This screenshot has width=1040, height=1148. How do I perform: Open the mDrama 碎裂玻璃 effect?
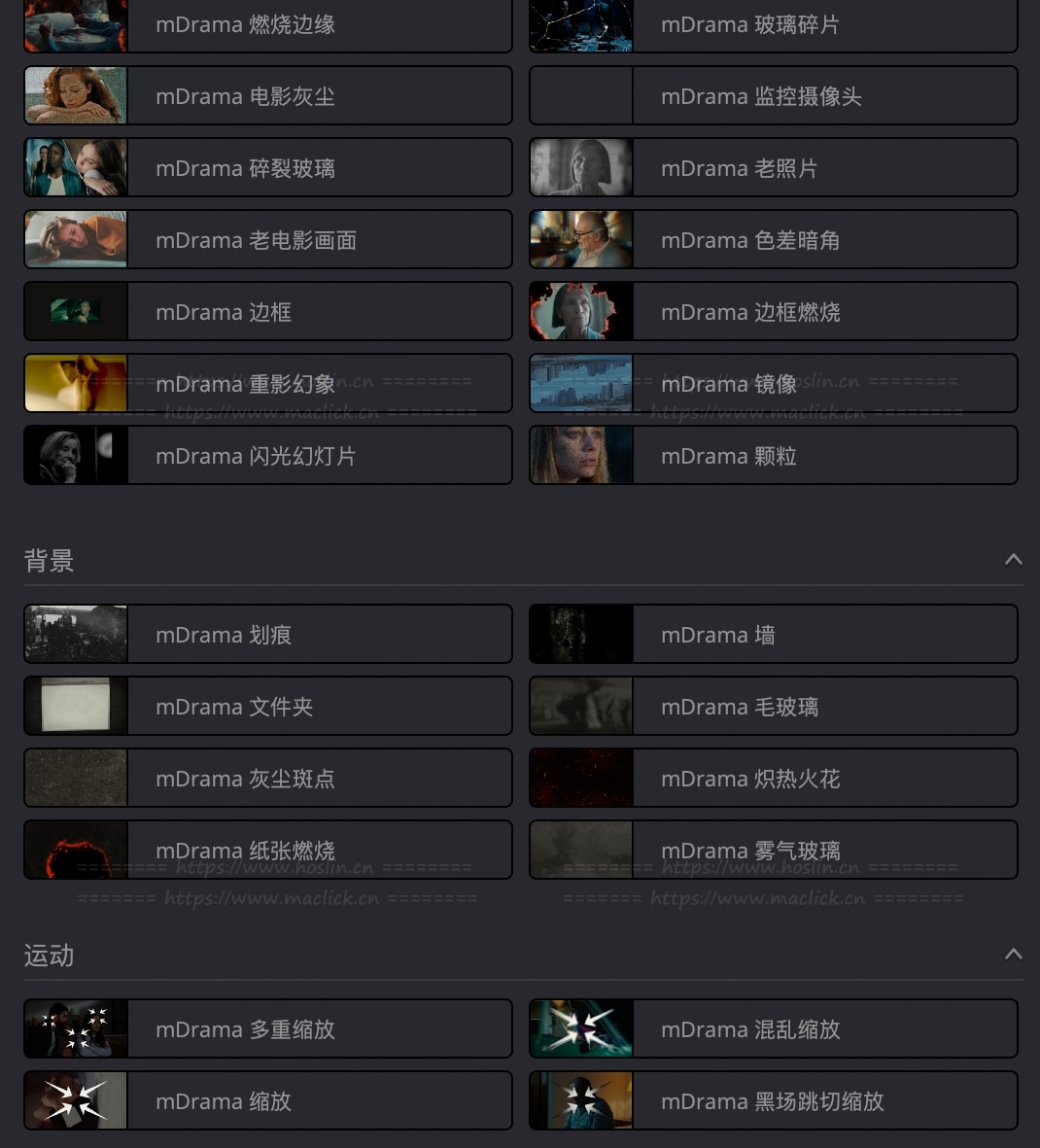click(x=268, y=168)
